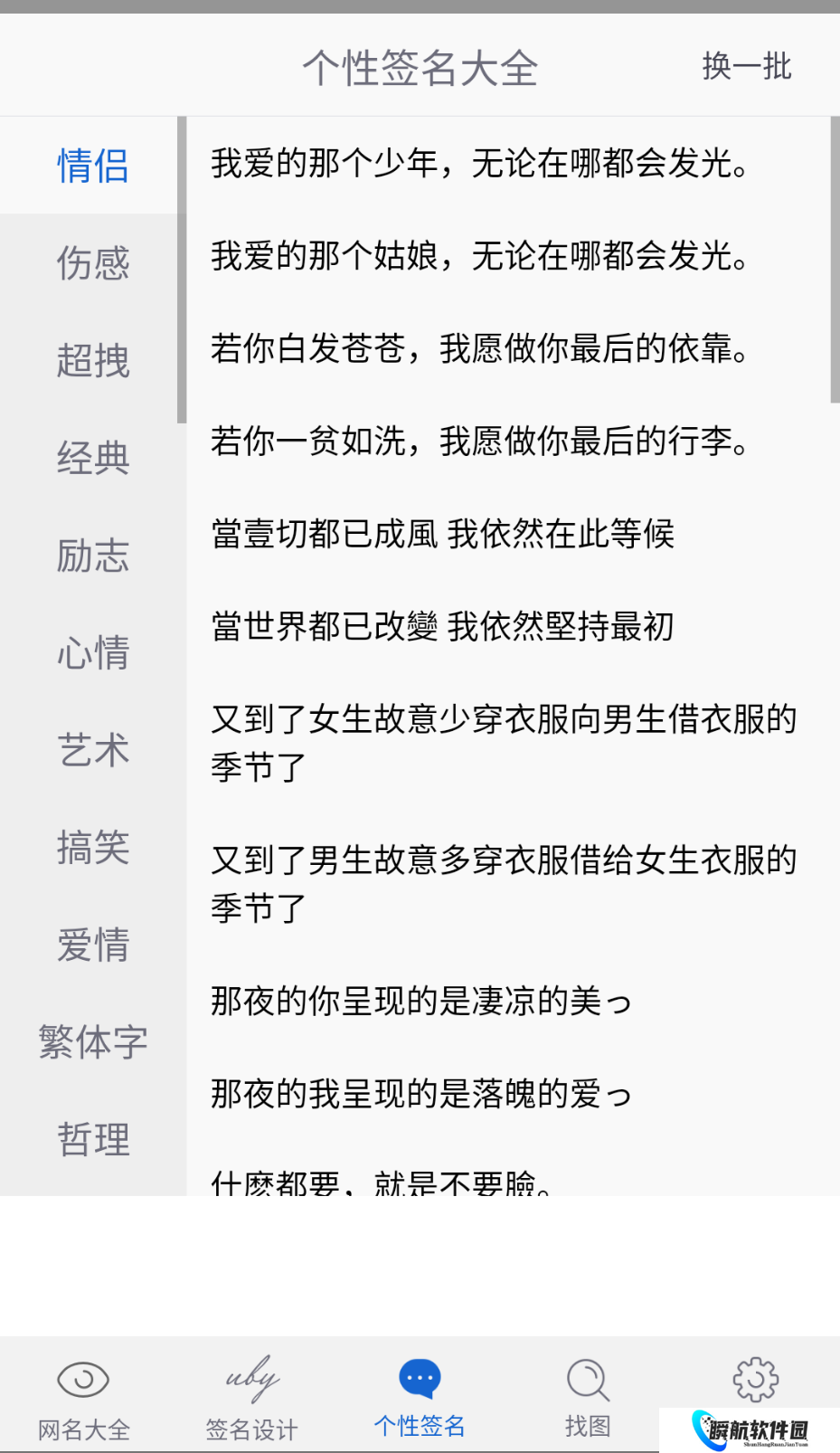Open the settings gear tab
840x1453 pixels.
point(755,1380)
